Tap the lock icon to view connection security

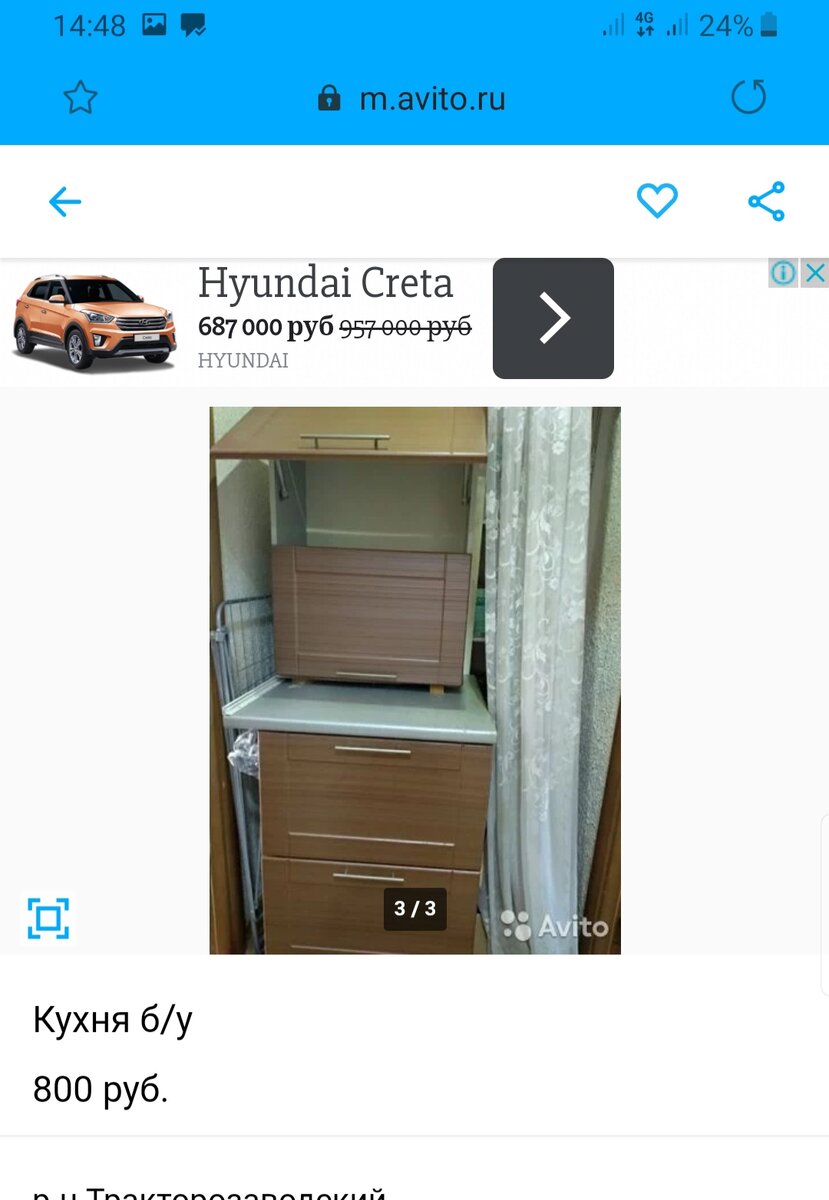tap(330, 97)
